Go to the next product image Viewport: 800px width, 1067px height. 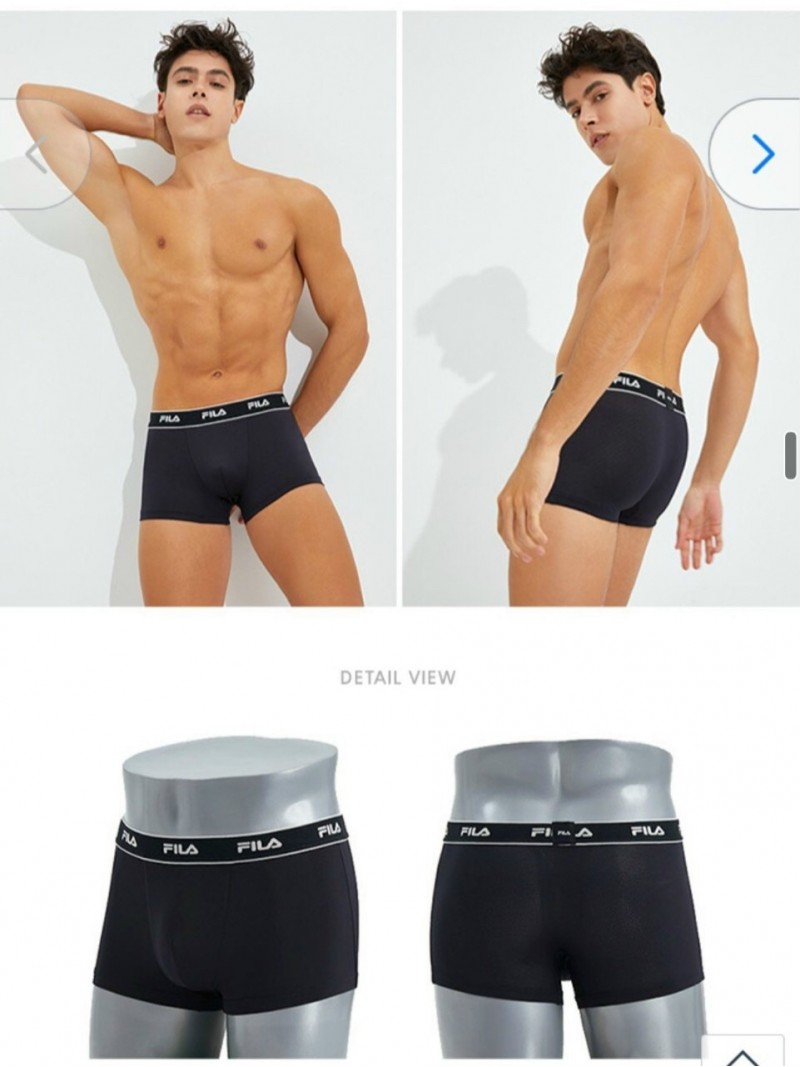click(762, 154)
